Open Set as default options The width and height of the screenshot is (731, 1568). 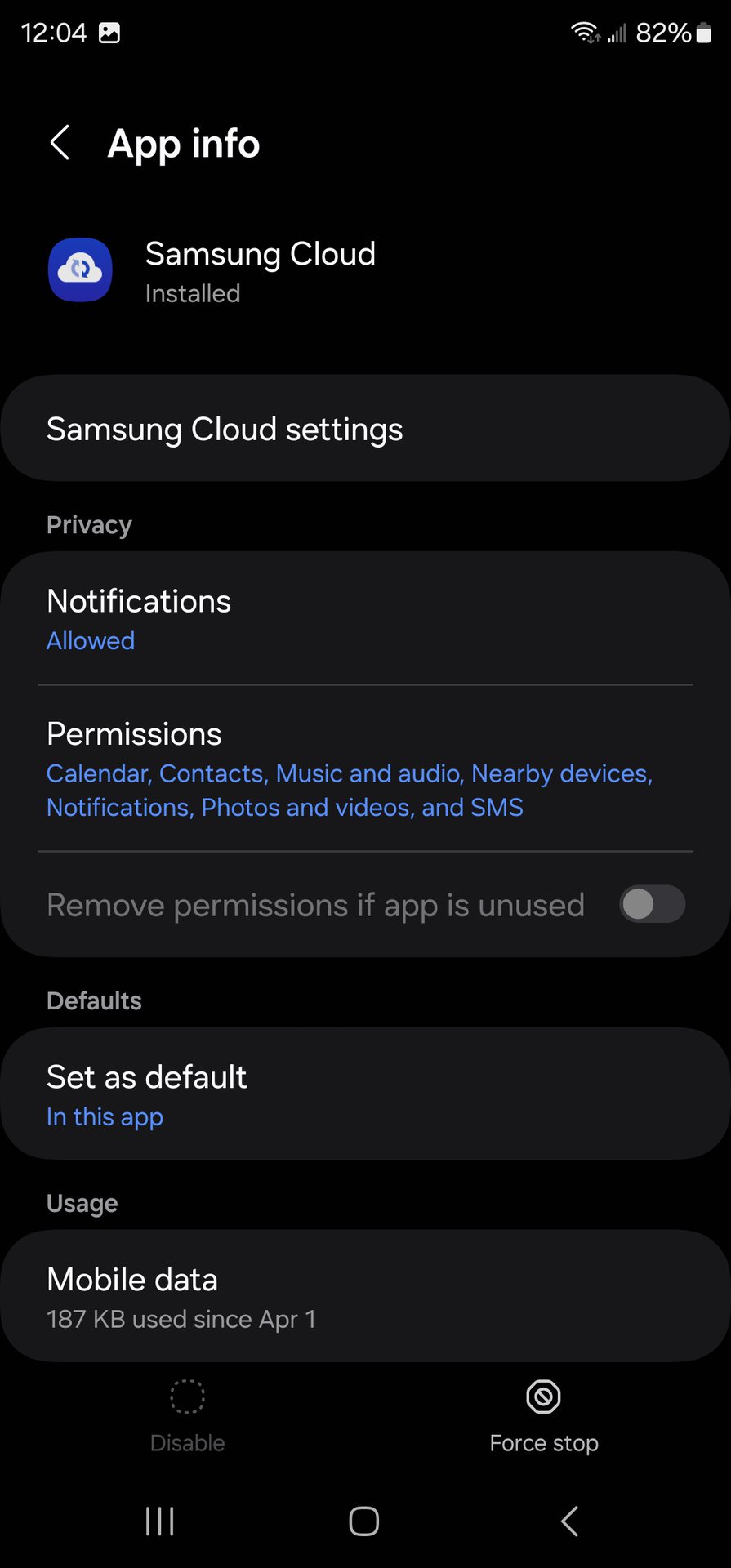click(x=365, y=1094)
